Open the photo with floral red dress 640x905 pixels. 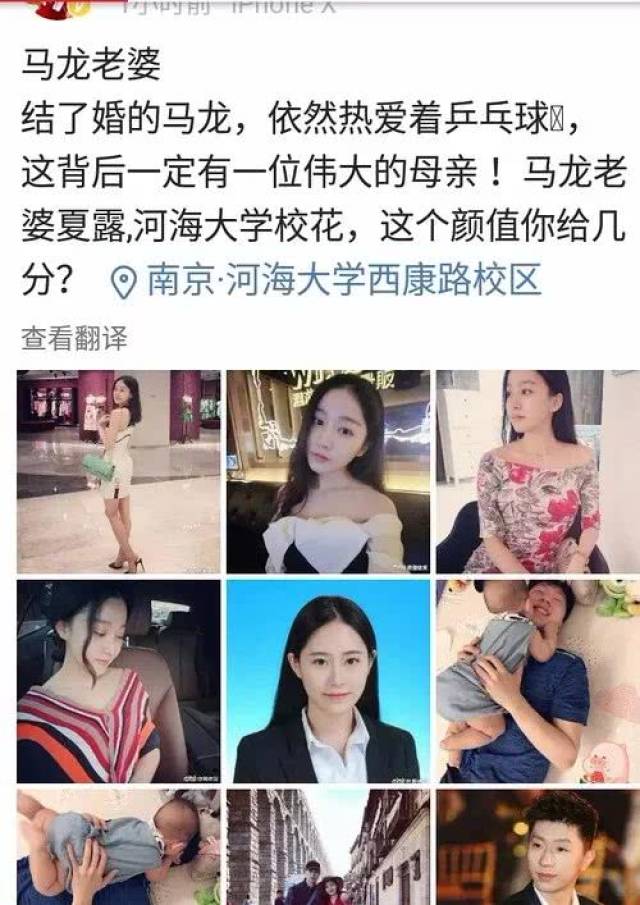[x=538, y=472]
